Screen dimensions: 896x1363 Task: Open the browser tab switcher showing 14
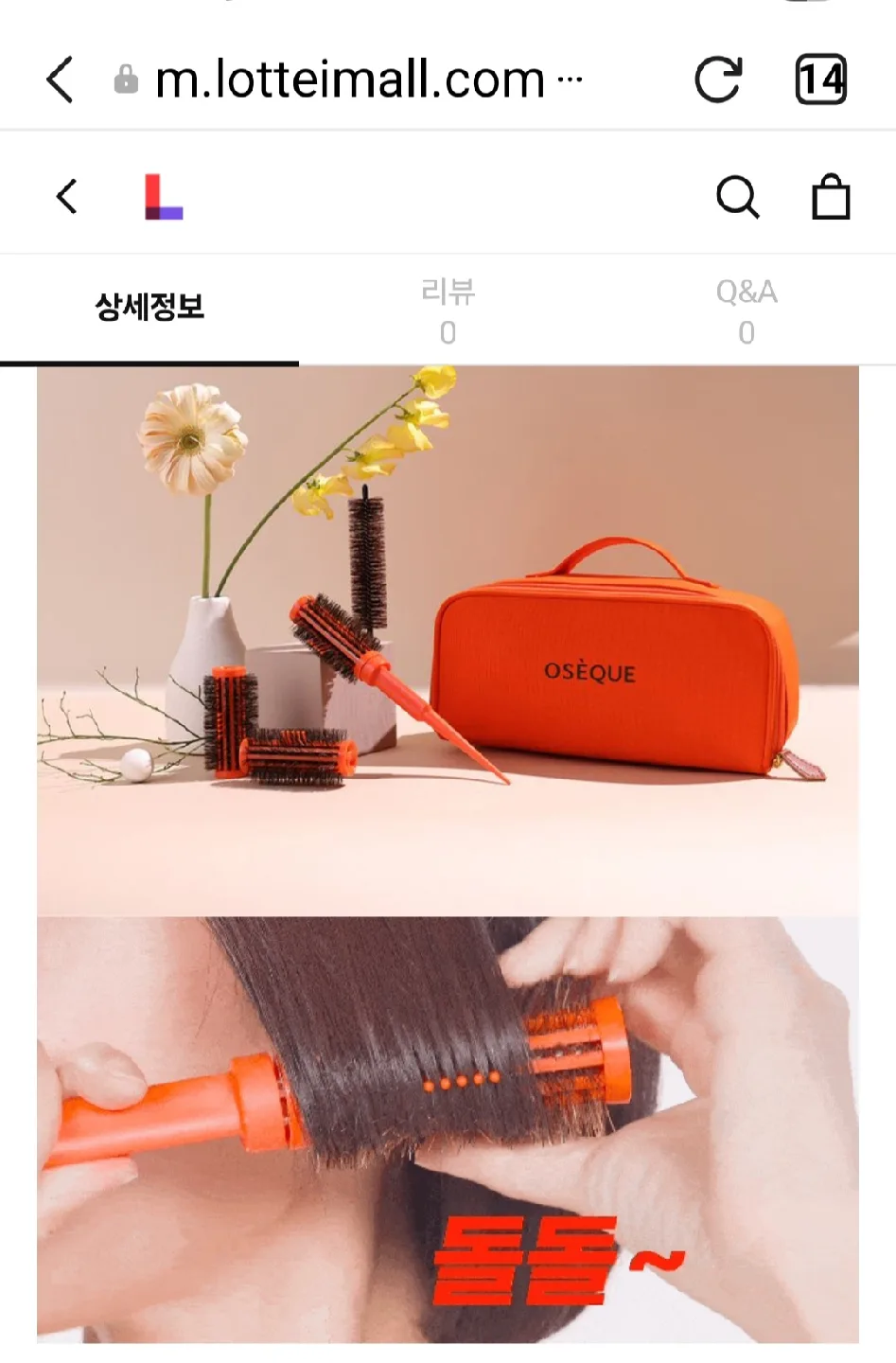point(820,80)
